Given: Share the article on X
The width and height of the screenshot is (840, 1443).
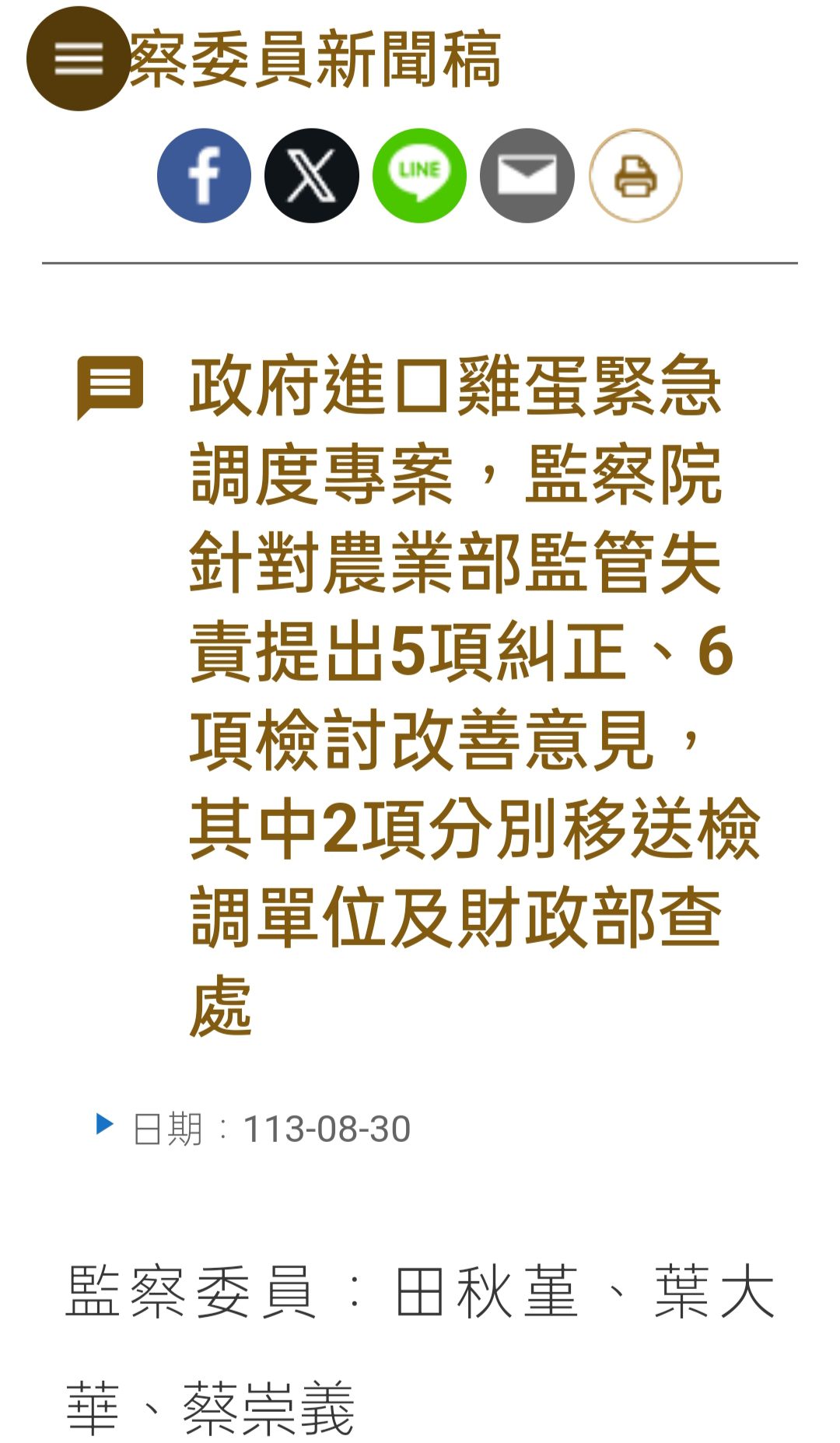Looking at the screenshot, I should pos(311,176).
